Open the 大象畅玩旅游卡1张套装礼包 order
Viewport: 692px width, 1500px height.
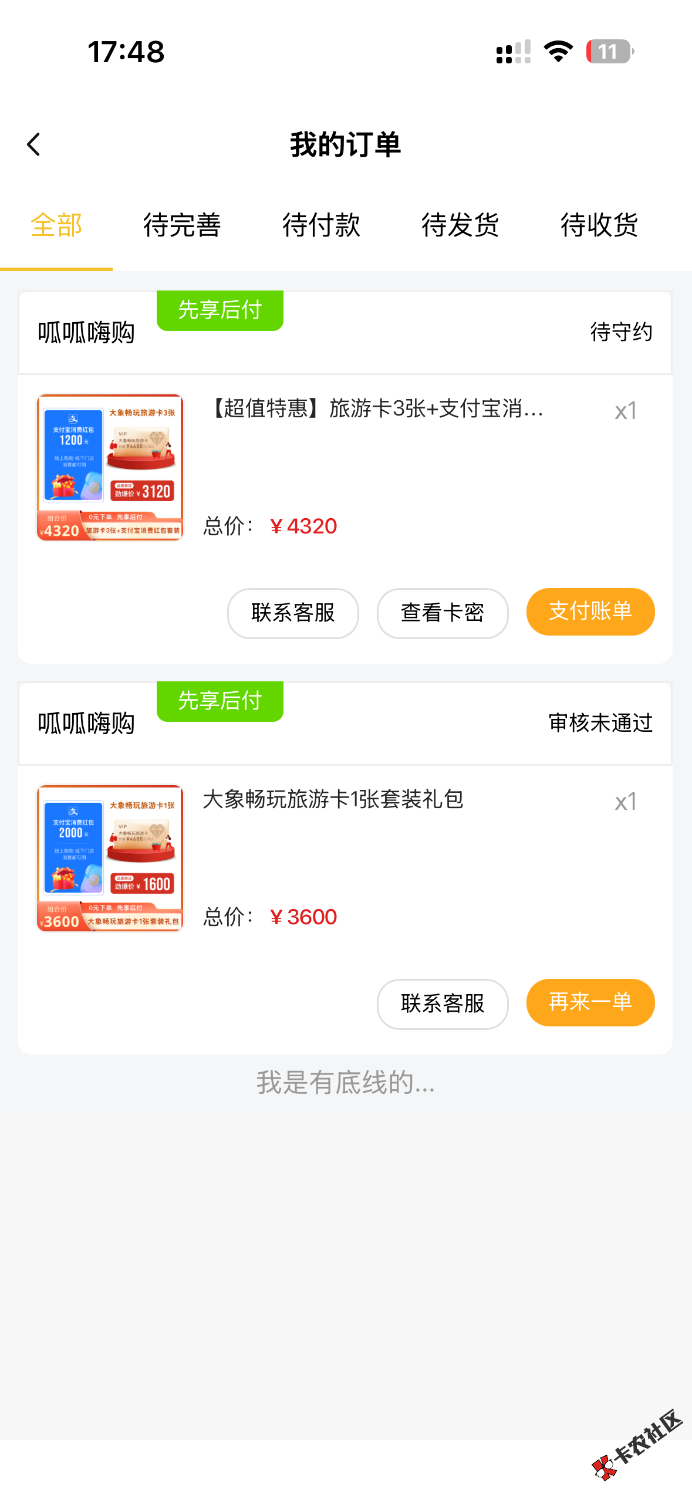point(333,800)
